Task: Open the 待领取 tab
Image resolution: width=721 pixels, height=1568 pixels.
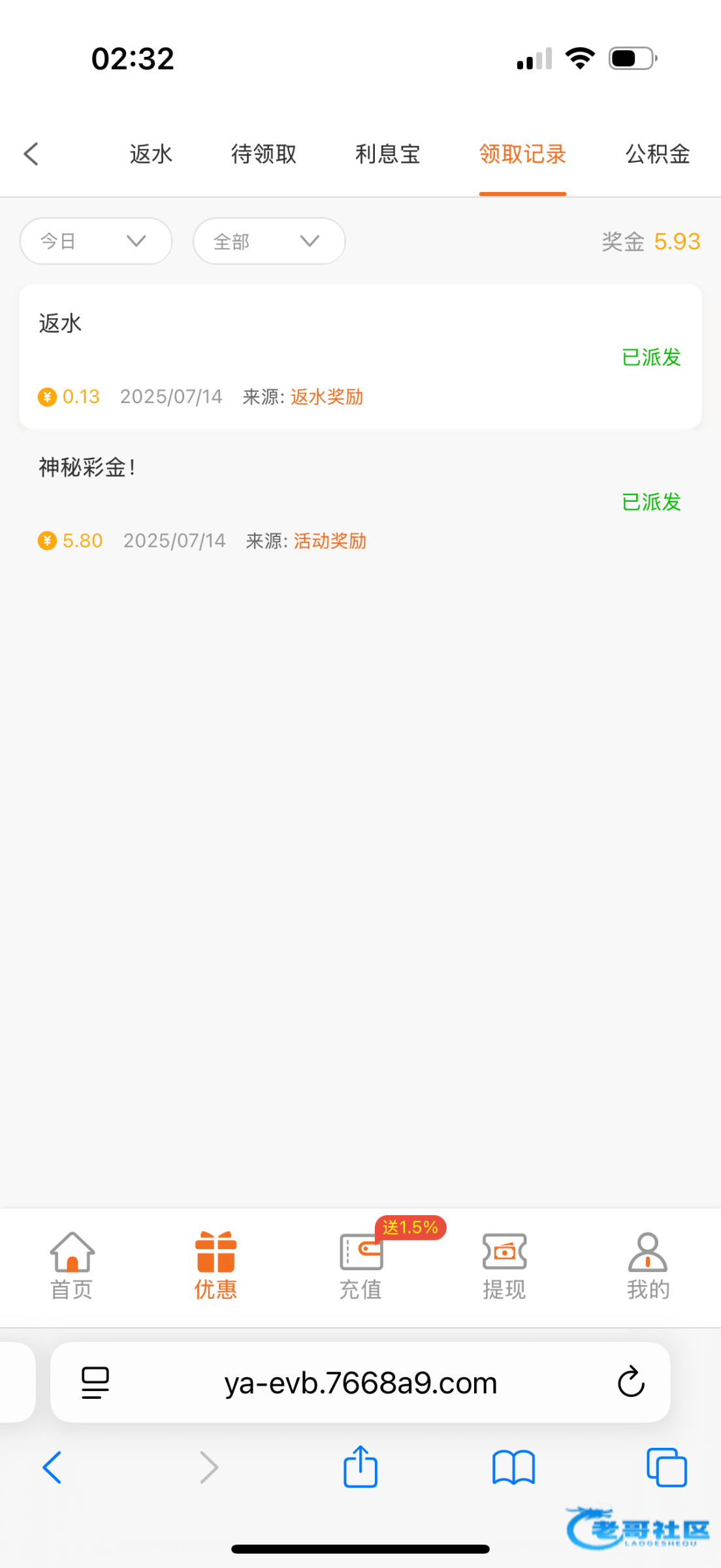Action: click(264, 154)
